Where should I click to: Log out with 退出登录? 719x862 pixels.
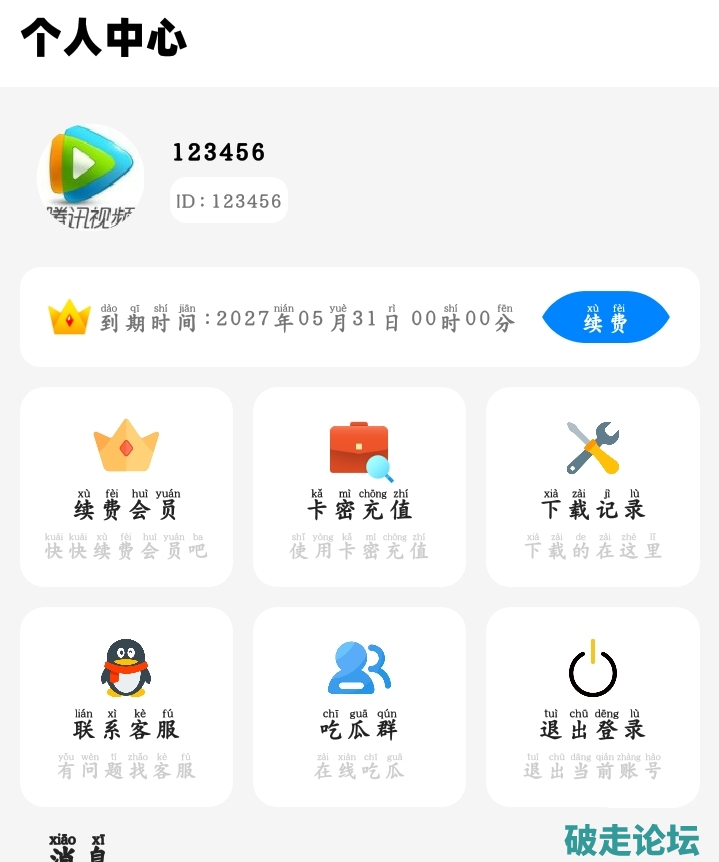coord(592,706)
